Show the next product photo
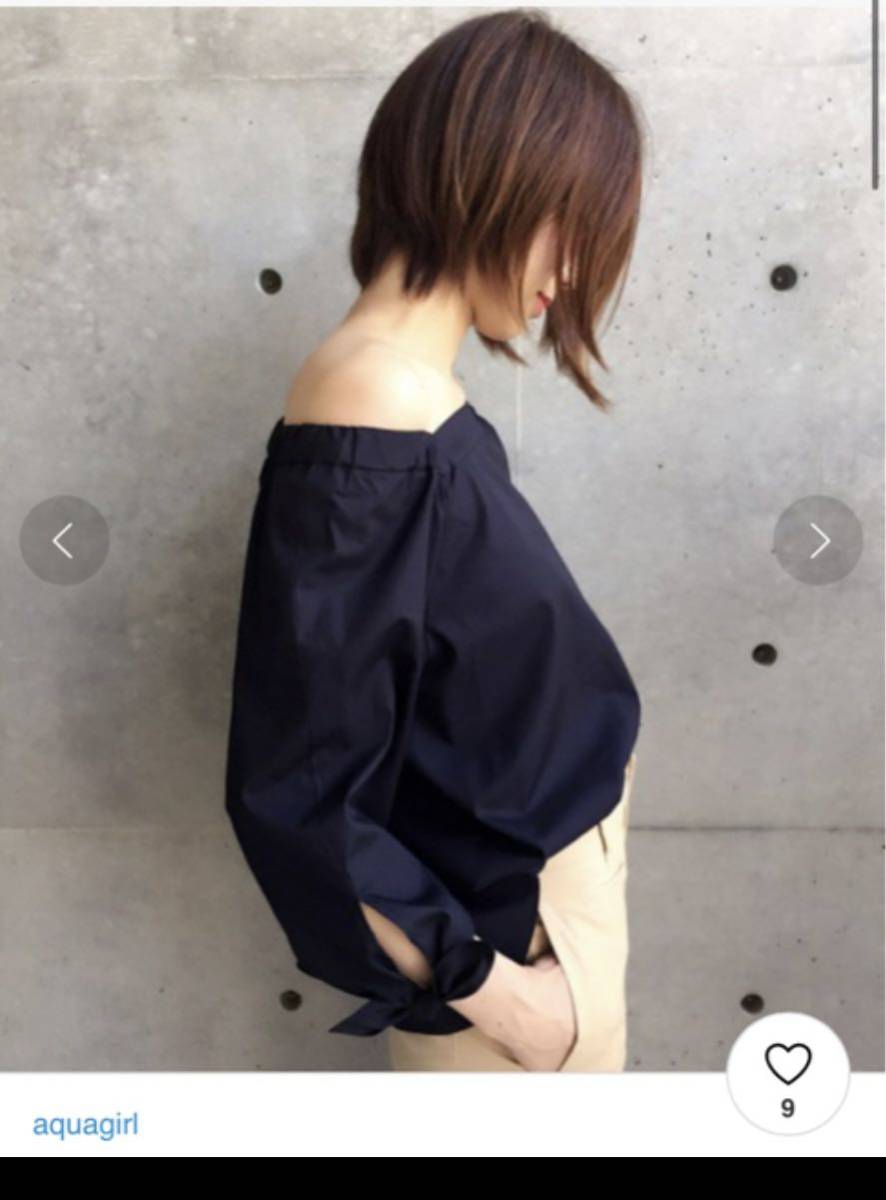Image resolution: width=886 pixels, height=1200 pixels. [818, 541]
